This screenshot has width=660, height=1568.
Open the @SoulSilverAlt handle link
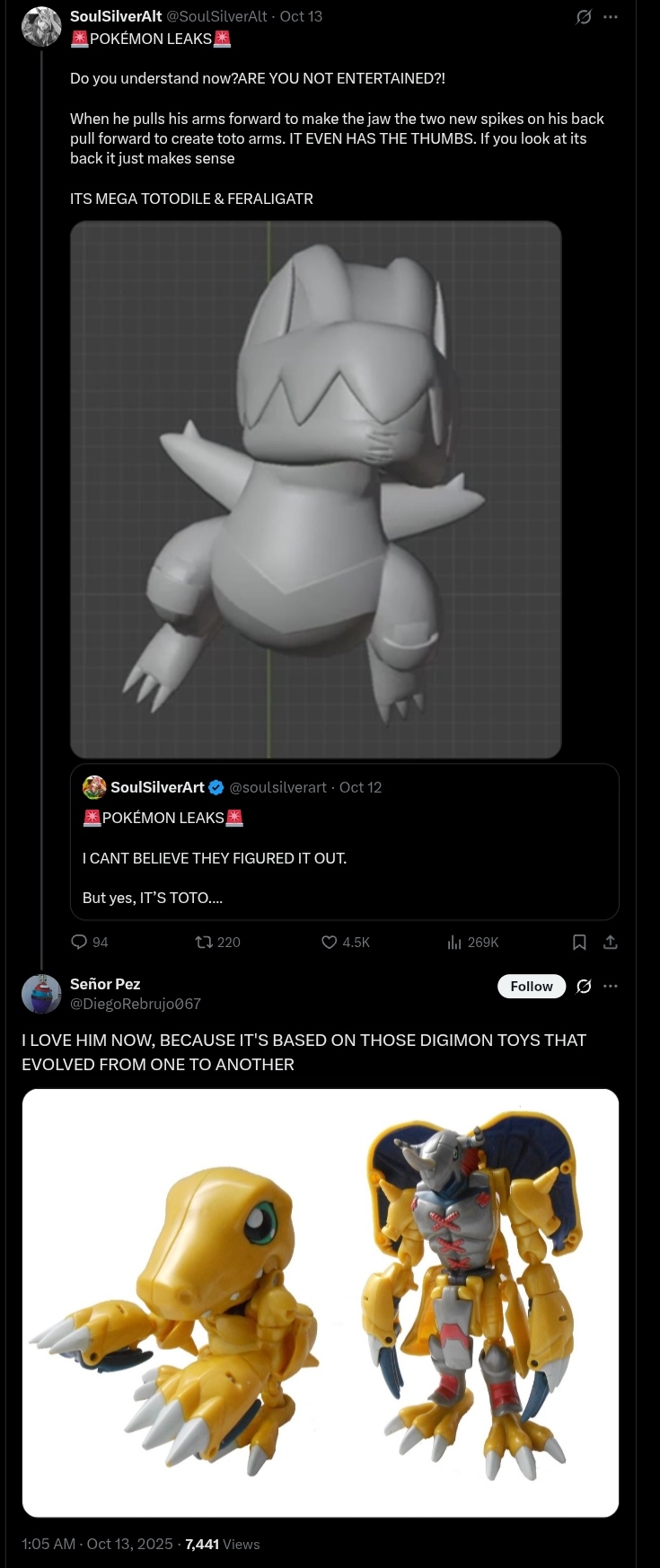(x=217, y=16)
